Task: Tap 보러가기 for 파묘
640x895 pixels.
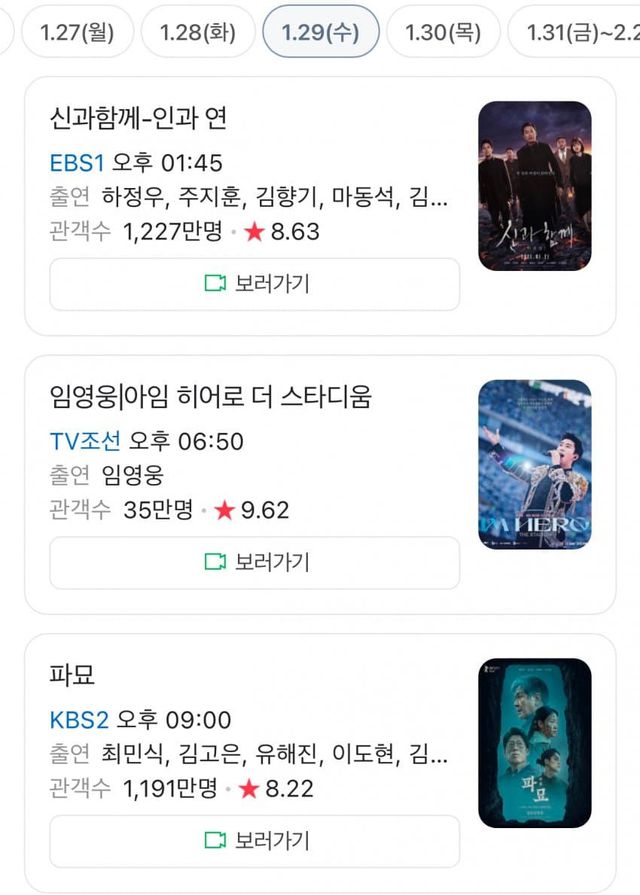Action: pyautogui.click(x=255, y=840)
